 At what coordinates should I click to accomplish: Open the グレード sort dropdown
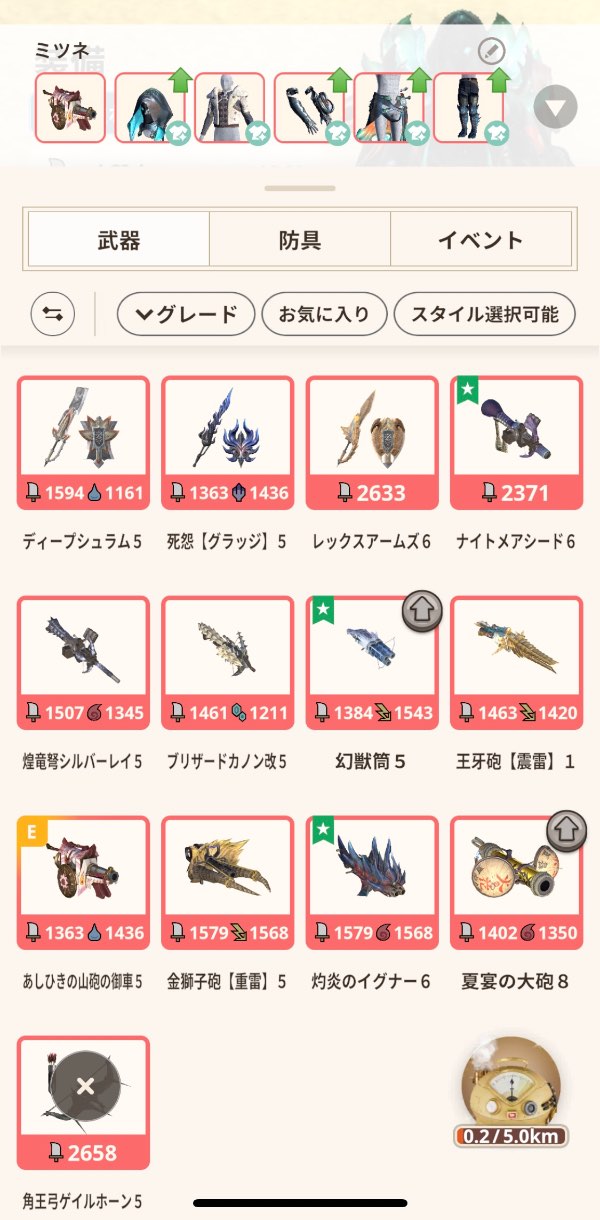[185, 315]
